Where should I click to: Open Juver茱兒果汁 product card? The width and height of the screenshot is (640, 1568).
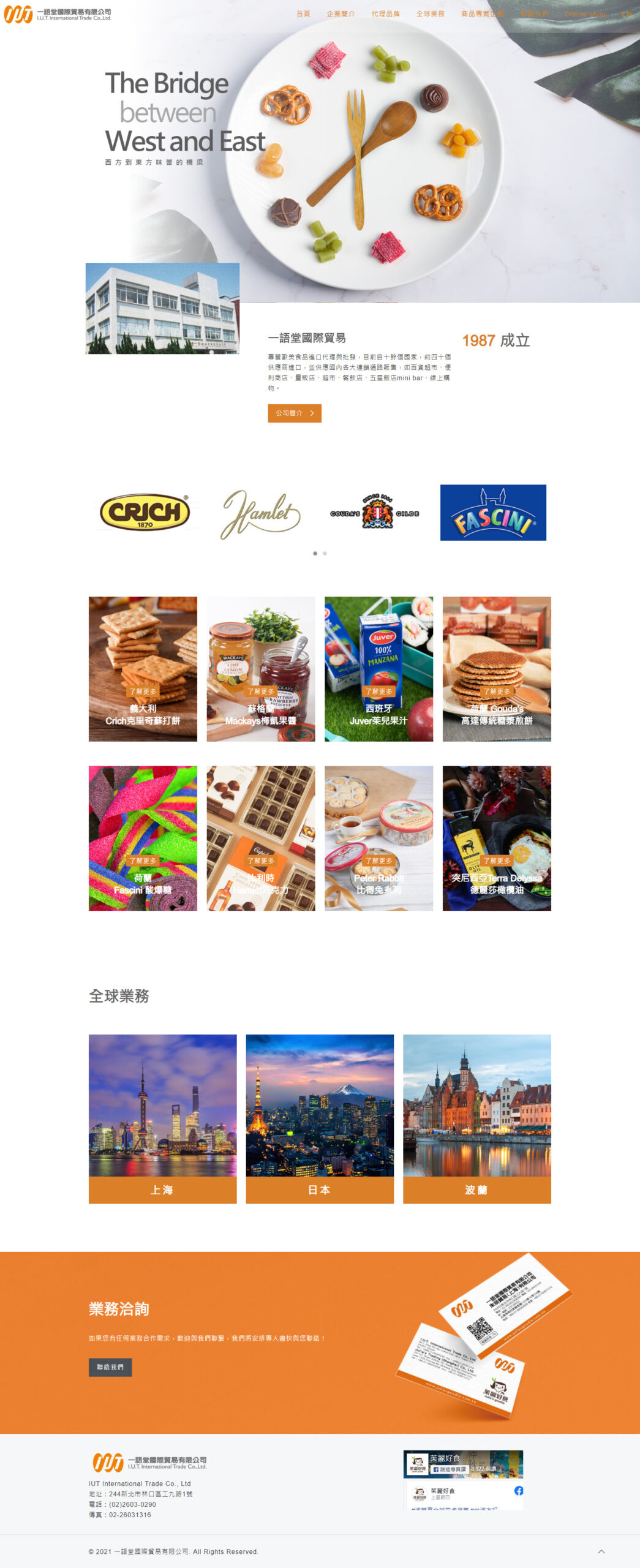[x=378, y=669]
